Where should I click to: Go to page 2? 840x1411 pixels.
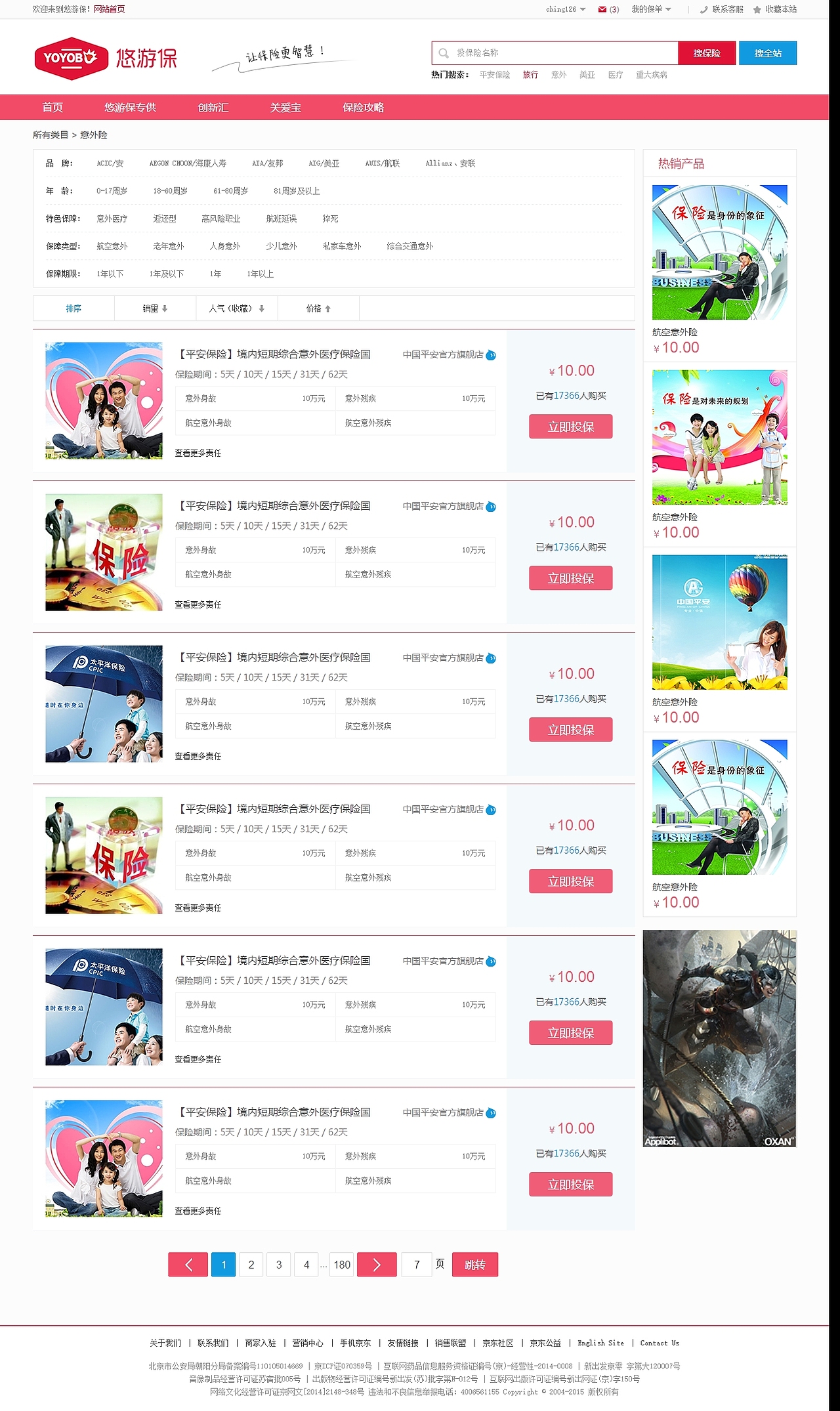[x=251, y=1265]
